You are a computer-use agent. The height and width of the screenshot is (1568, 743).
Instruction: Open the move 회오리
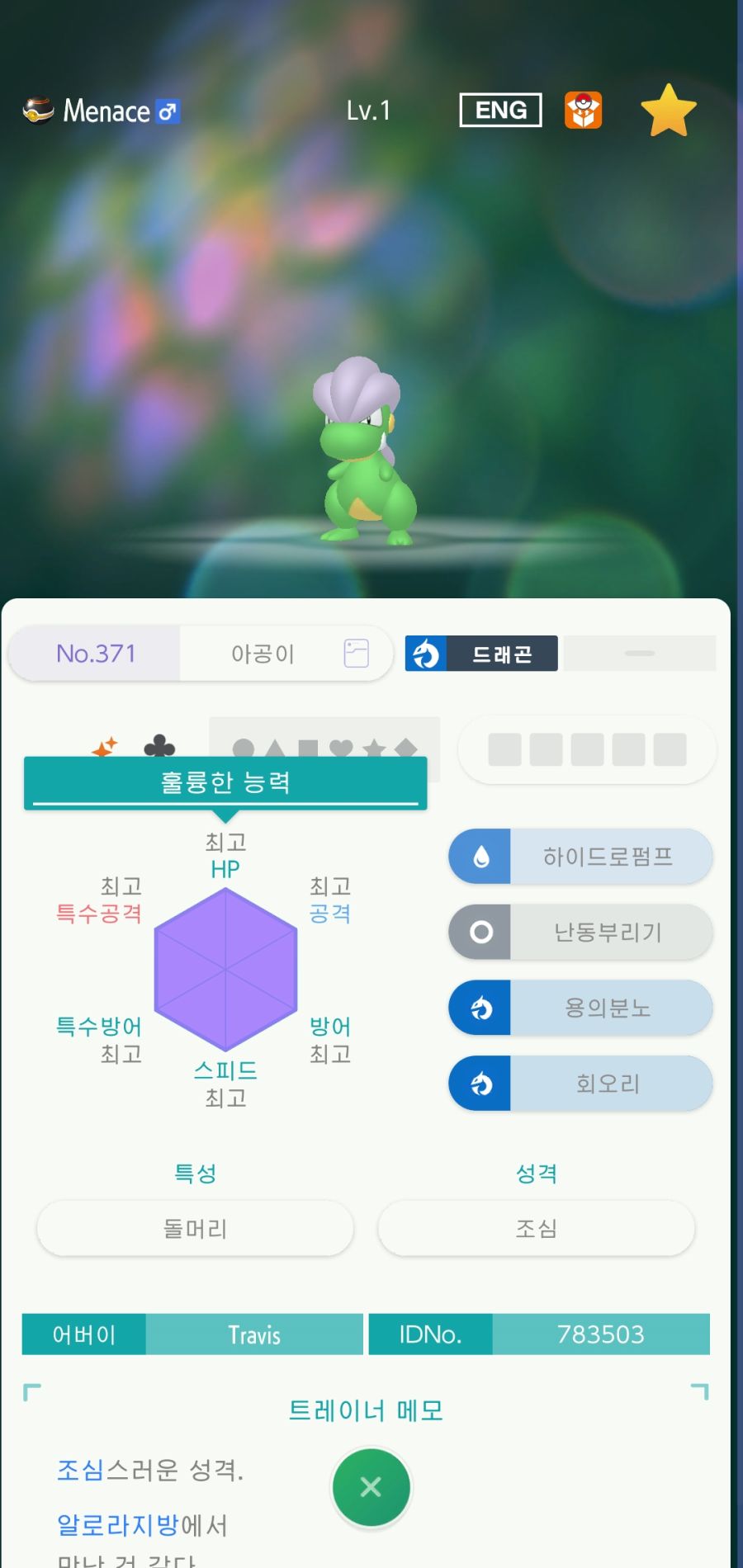580,1084
